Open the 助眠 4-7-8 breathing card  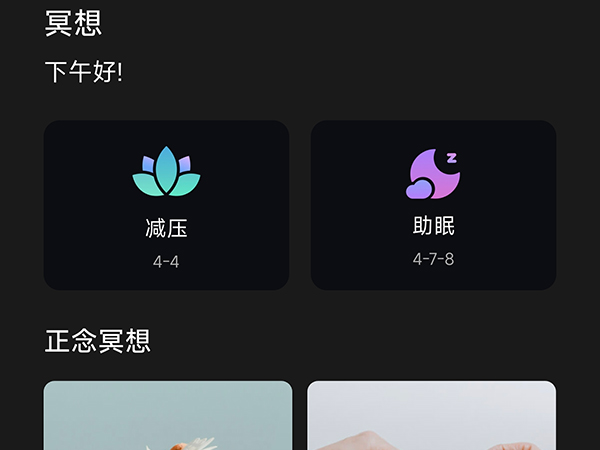(433, 205)
